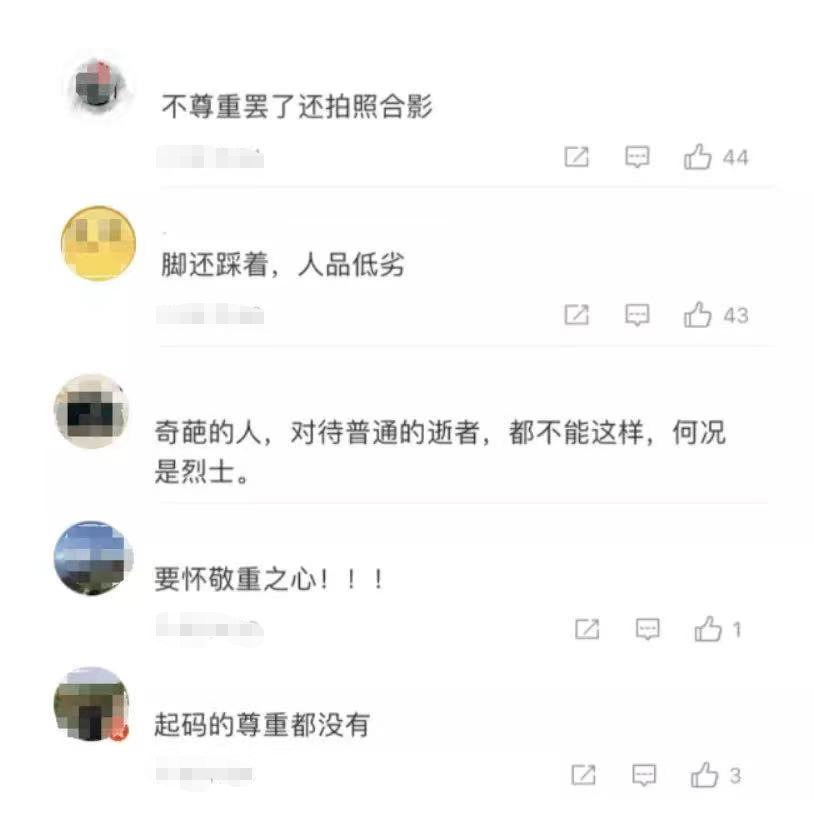Repost the comment "脚还踩着，人品低劣"
This screenshot has width=814, height=836.
tap(577, 316)
